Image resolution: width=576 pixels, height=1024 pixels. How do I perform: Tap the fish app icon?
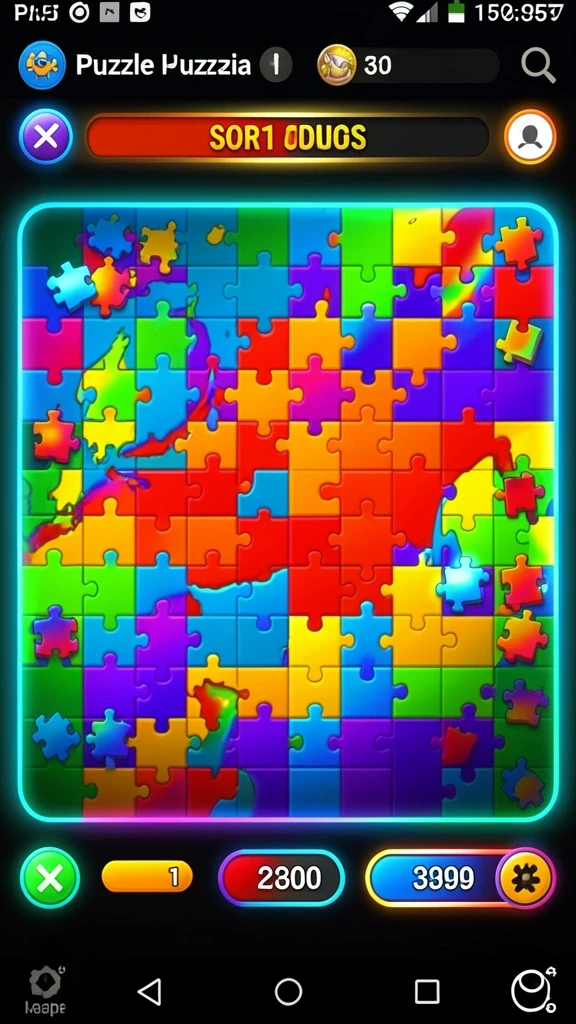coord(42,65)
